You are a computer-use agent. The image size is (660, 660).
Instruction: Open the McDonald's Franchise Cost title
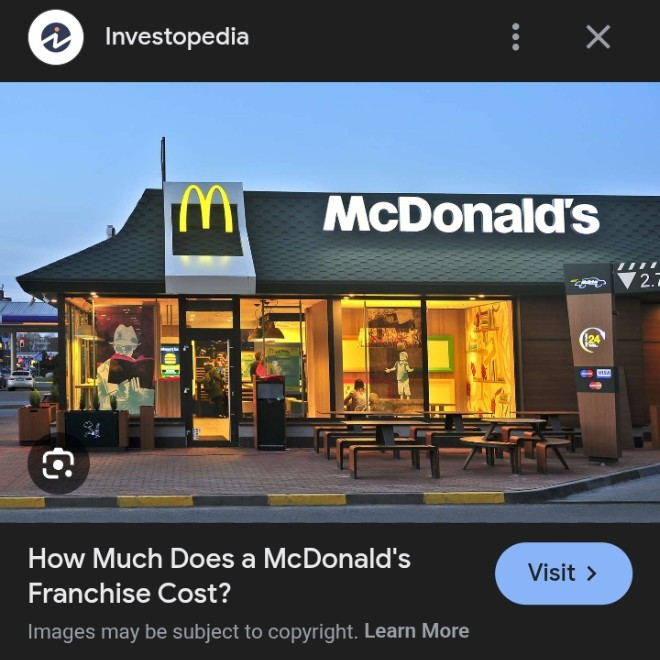[x=219, y=575]
